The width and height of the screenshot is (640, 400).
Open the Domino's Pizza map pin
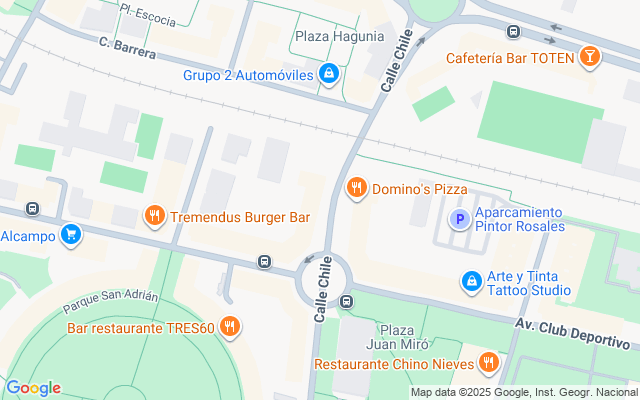(356, 188)
